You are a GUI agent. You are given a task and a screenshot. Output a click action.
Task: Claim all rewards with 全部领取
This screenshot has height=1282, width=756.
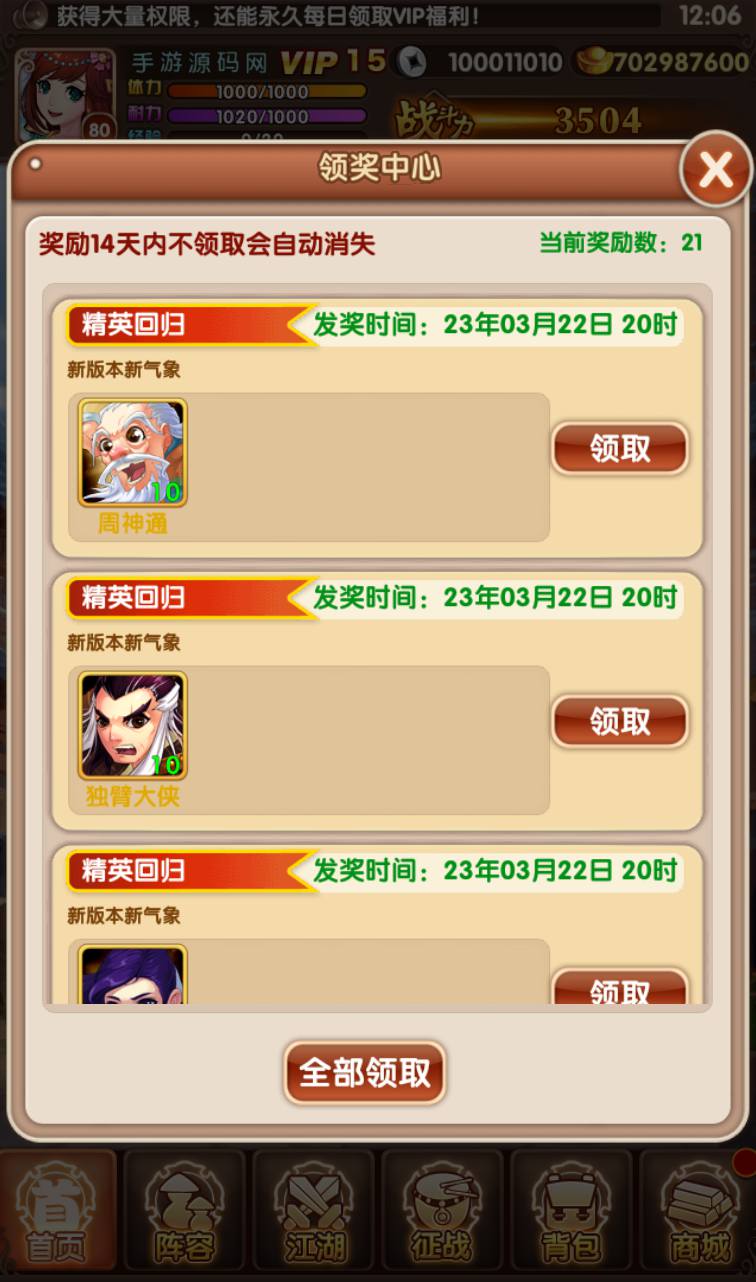click(365, 1073)
